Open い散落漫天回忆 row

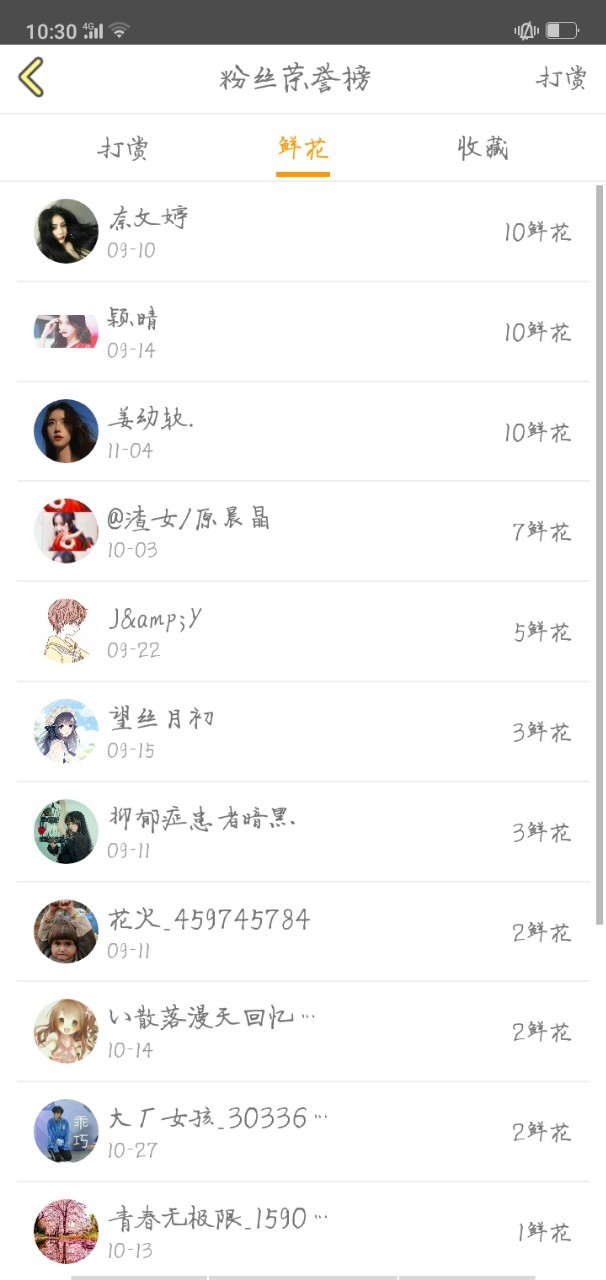pyautogui.click(x=303, y=1031)
